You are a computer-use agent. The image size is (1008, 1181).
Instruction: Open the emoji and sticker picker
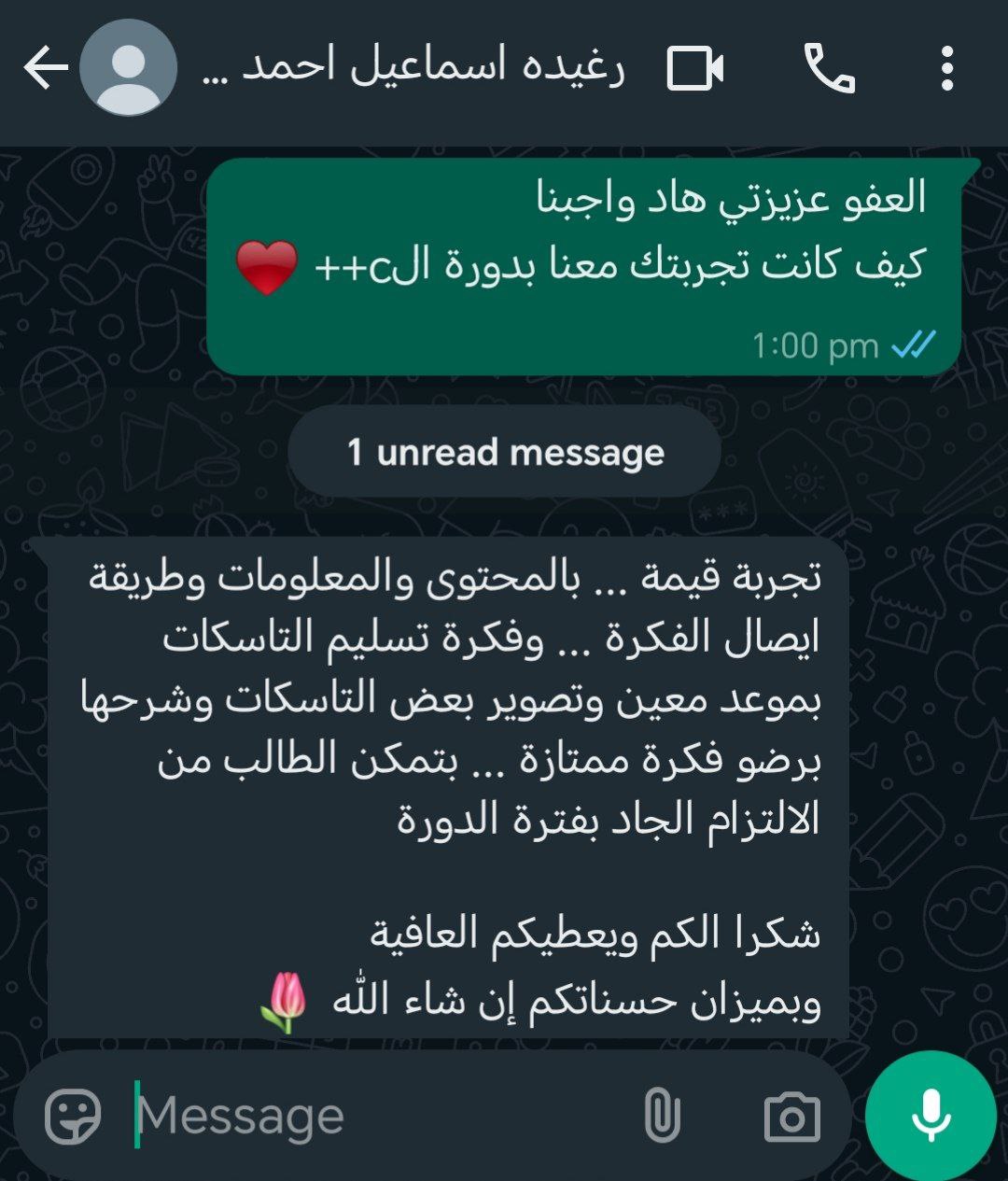pos(73,1116)
